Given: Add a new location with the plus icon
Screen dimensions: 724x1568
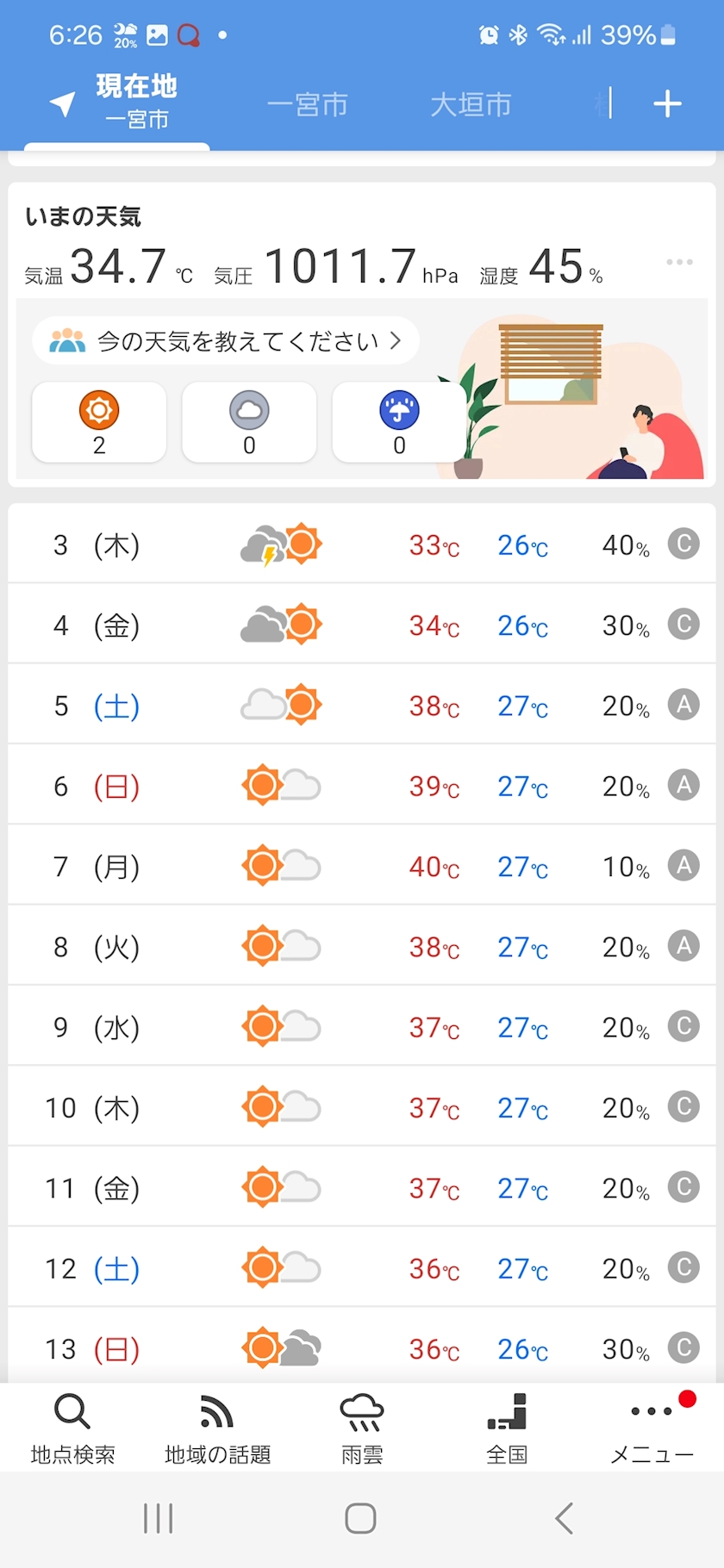Looking at the screenshot, I should [667, 104].
